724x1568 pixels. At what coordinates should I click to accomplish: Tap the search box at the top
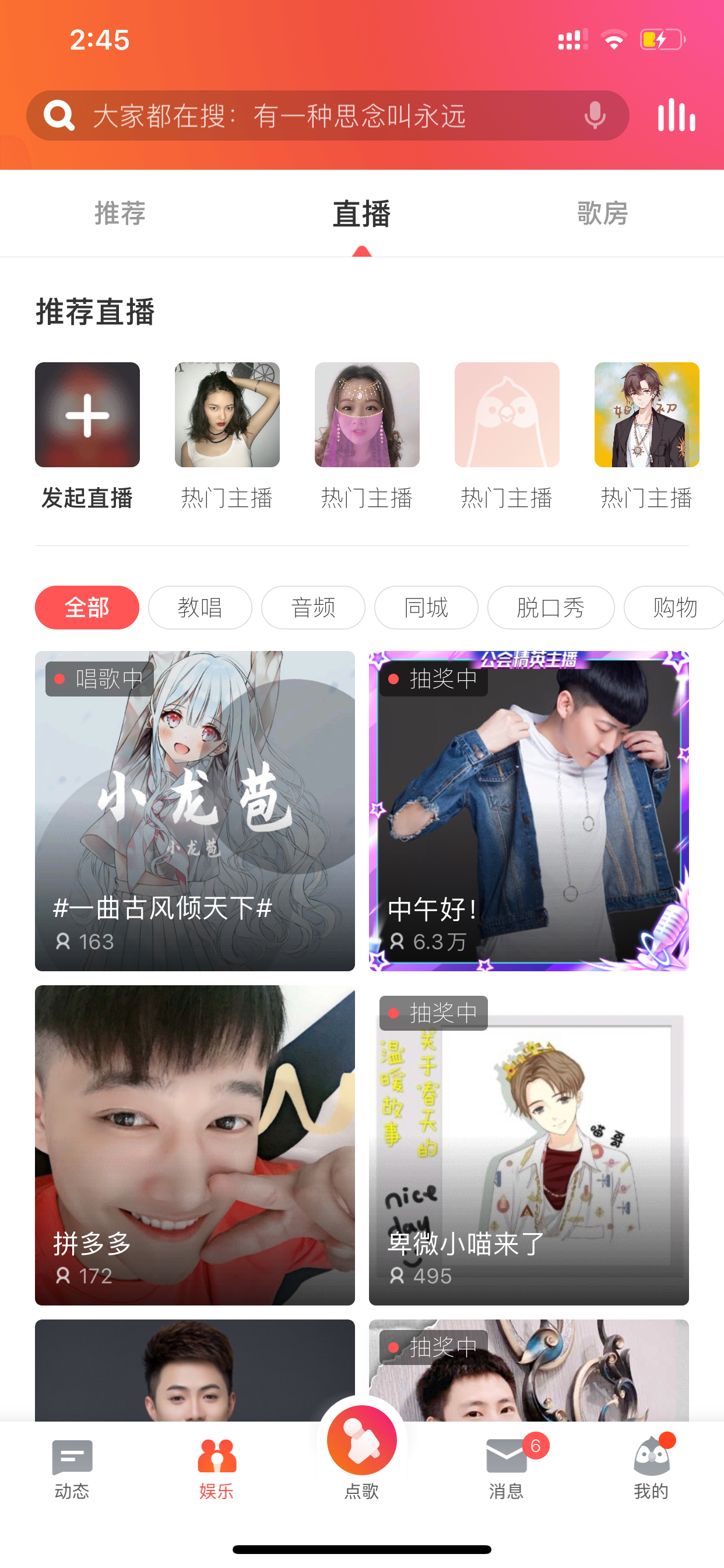point(328,116)
